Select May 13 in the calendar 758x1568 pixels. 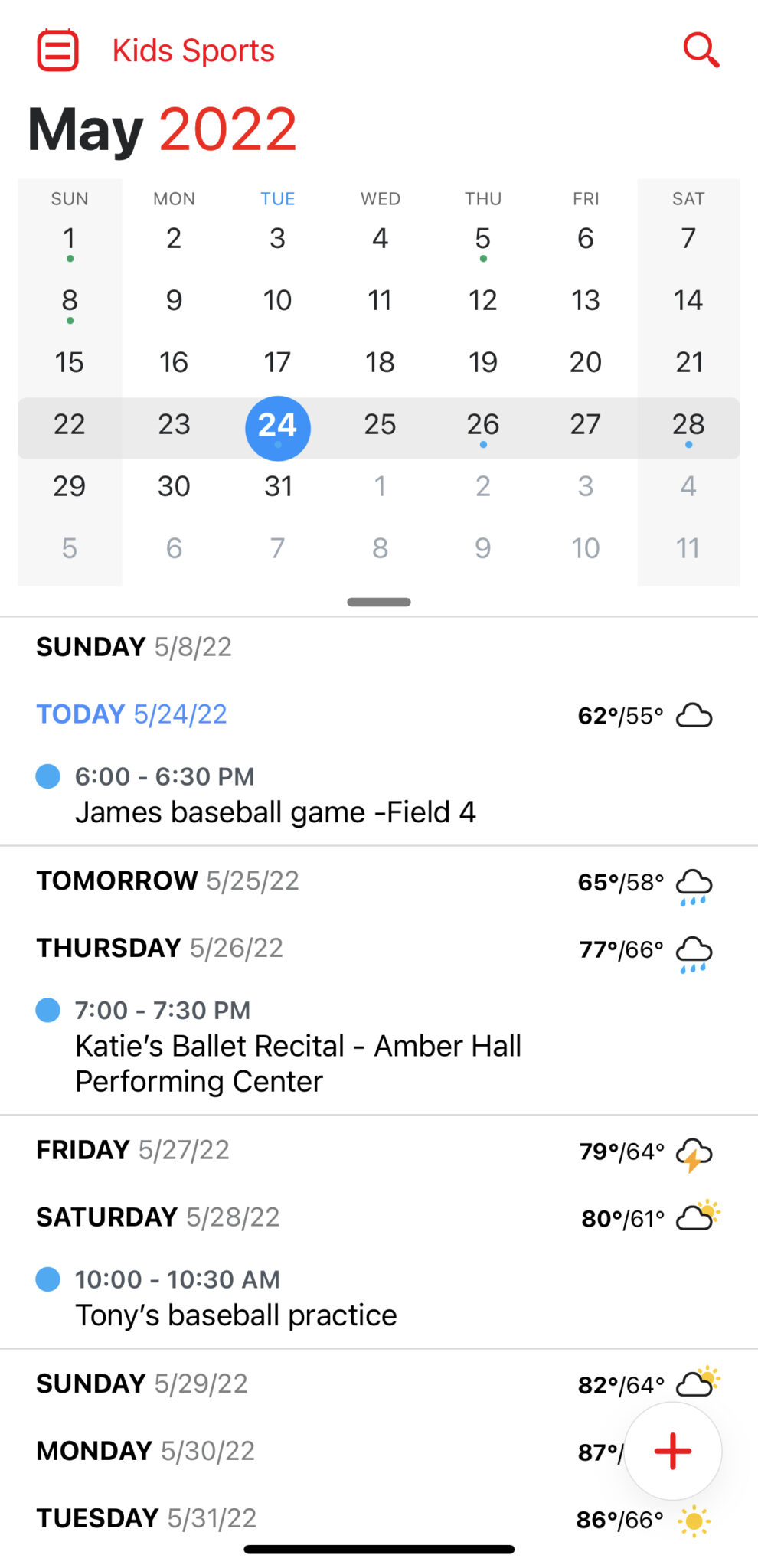586,300
